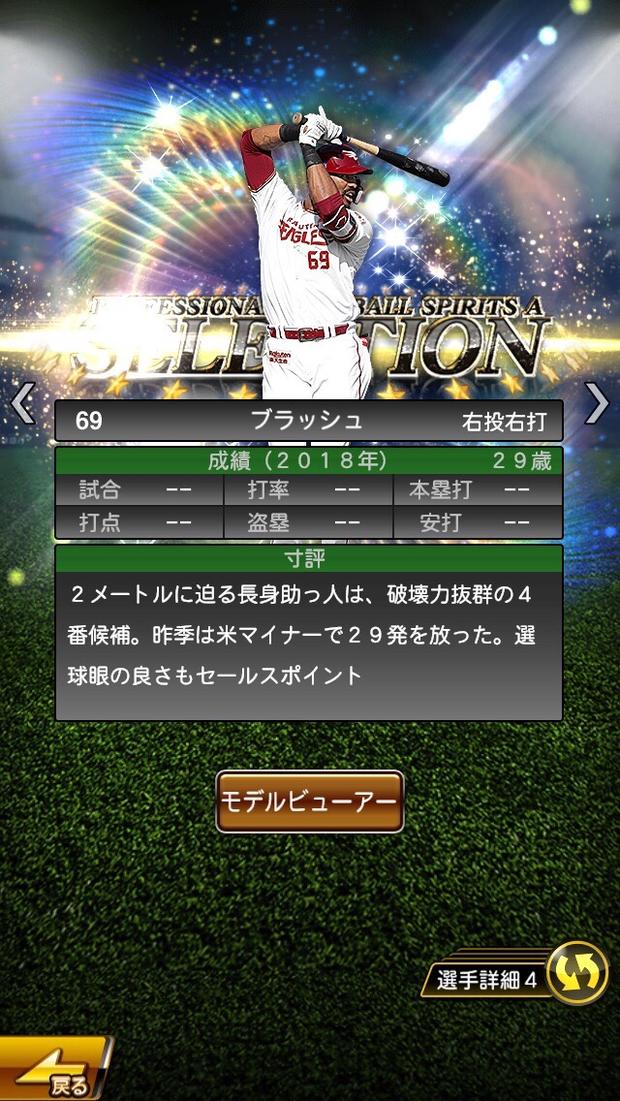Show the previous player with left arrow
620x1101 pixels.
coord(22,403)
